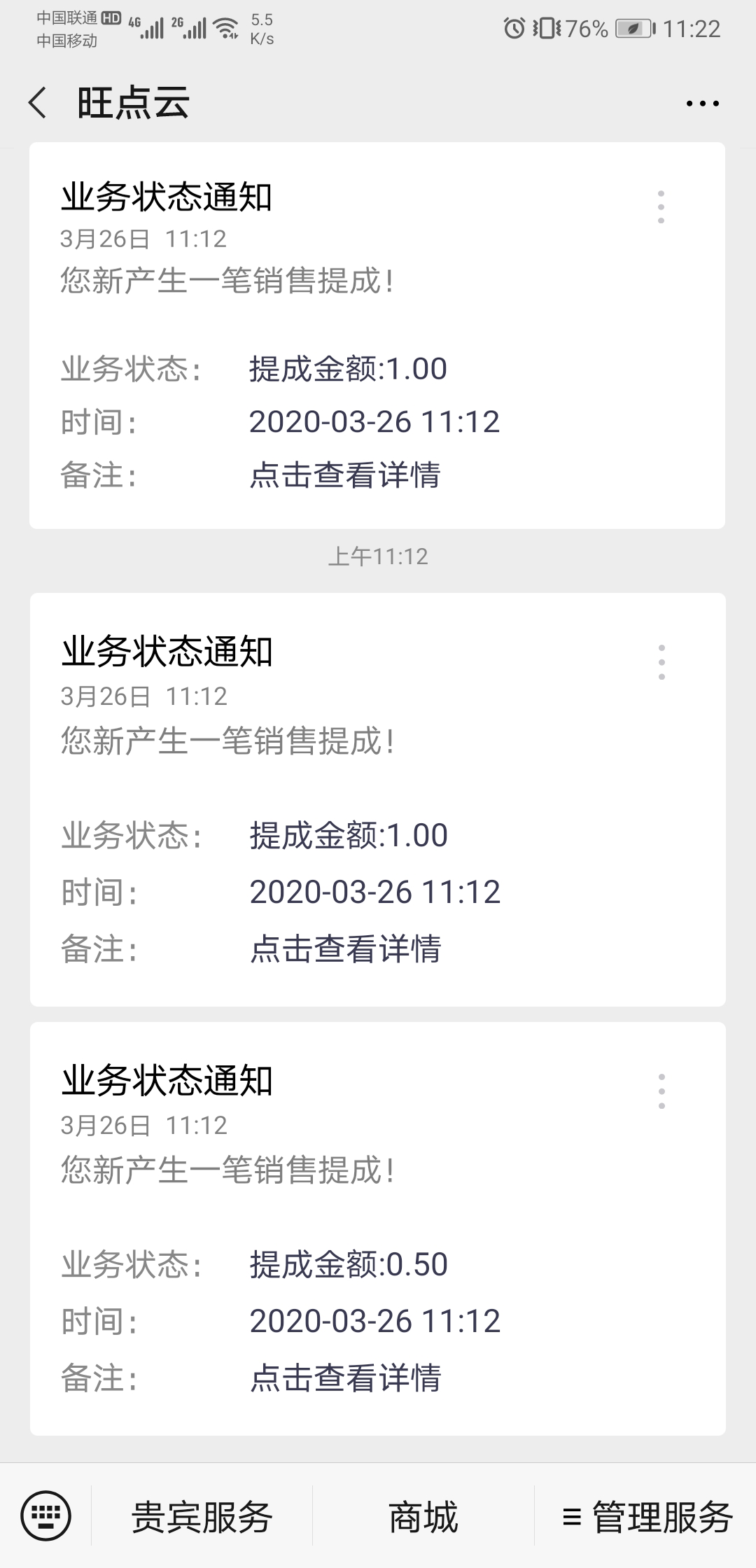Switch to keyboard input mode
This screenshot has width=756, height=1568.
pos(46,1516)
